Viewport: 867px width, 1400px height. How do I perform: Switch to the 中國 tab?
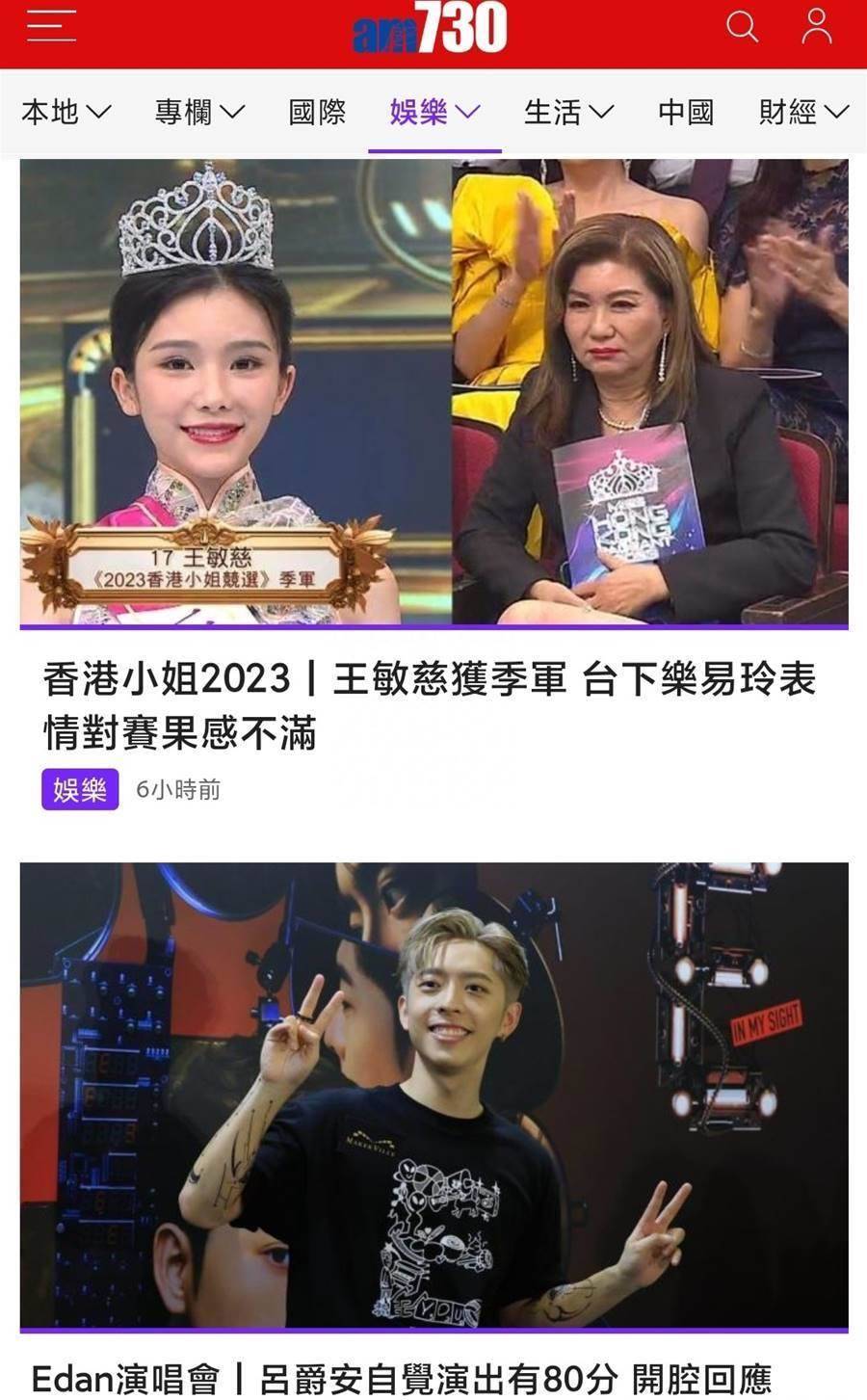point(686,113)
